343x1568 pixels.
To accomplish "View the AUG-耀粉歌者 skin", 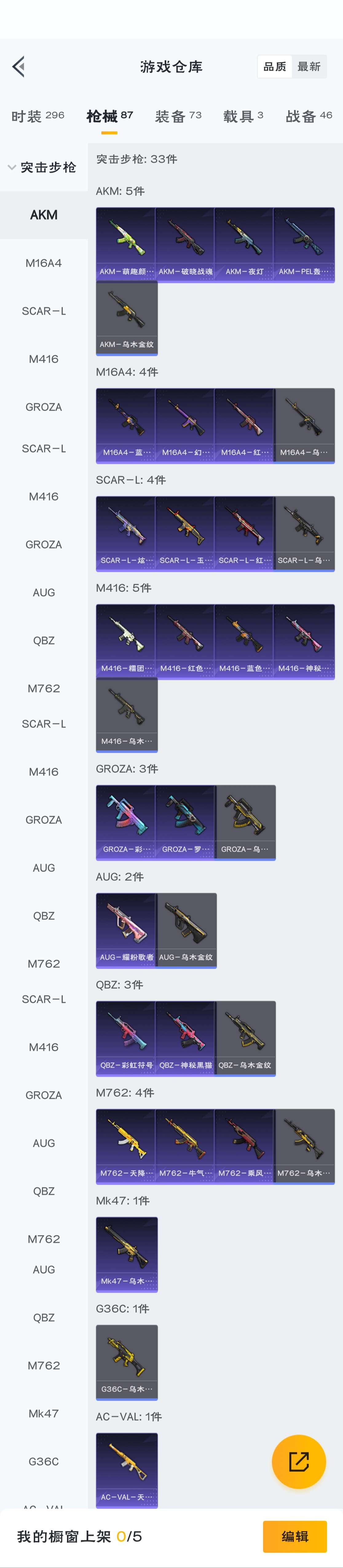I will coord(127,929).
